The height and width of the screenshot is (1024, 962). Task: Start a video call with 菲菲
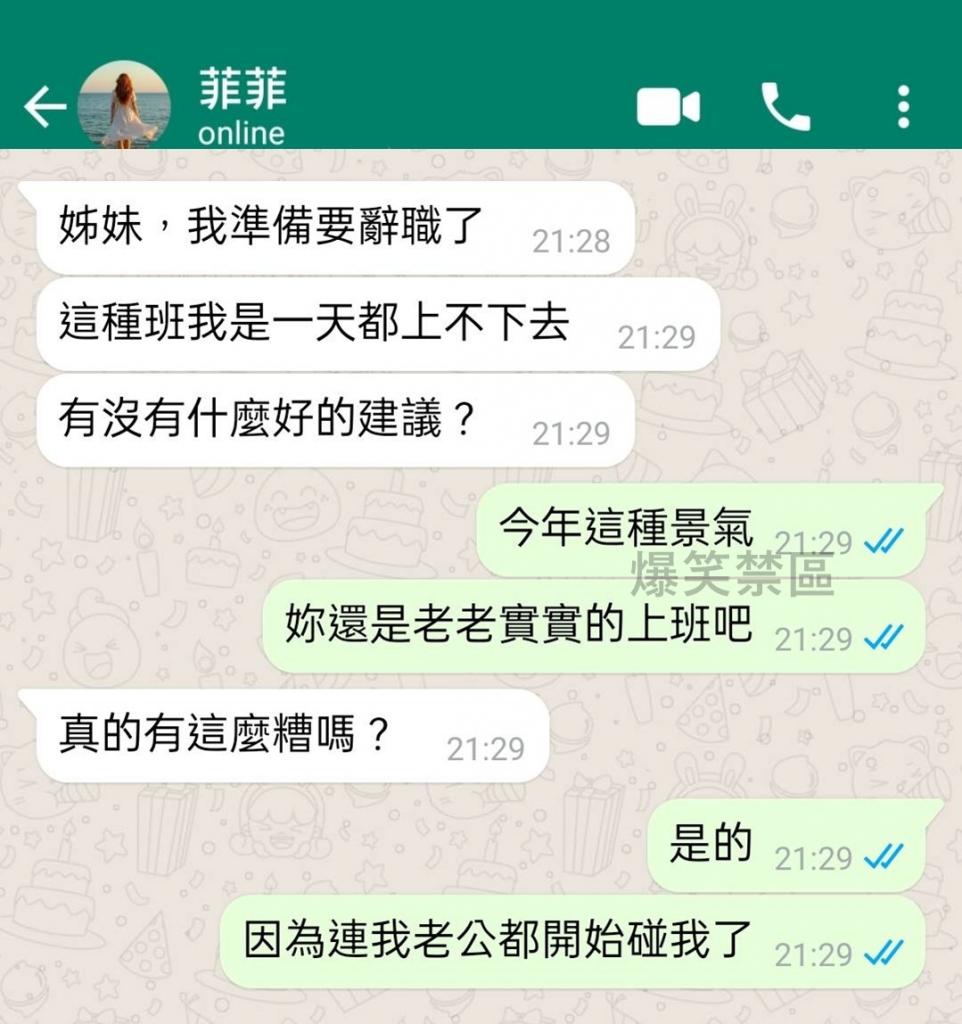668,106
